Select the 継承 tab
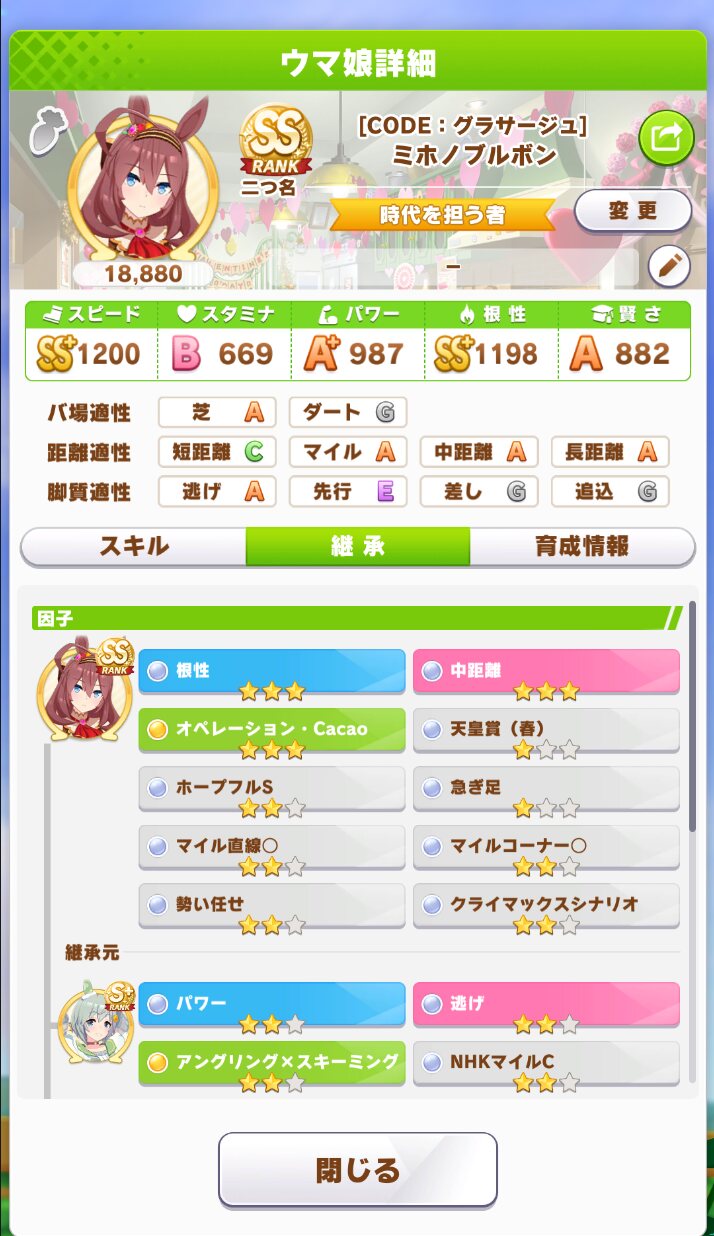714x1236 pixels. [358, 546]
